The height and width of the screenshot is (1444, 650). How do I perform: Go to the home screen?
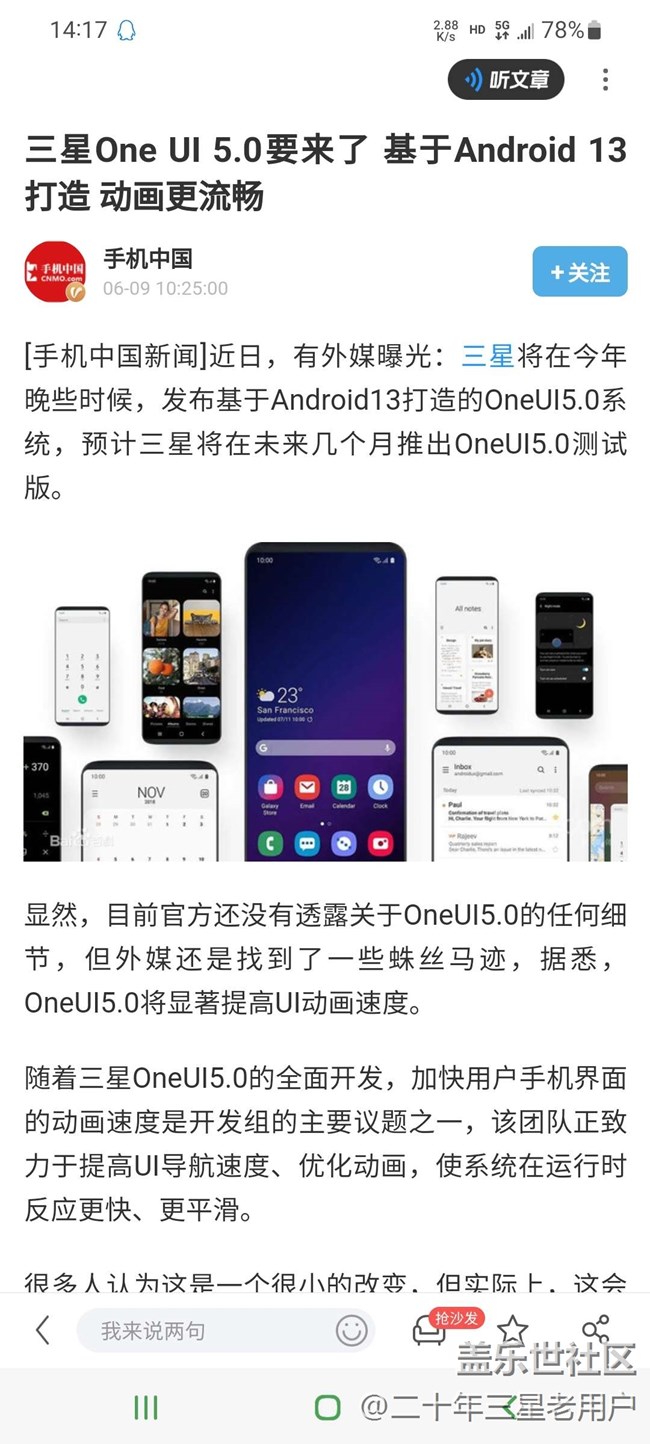click(x=327, y=1408)
